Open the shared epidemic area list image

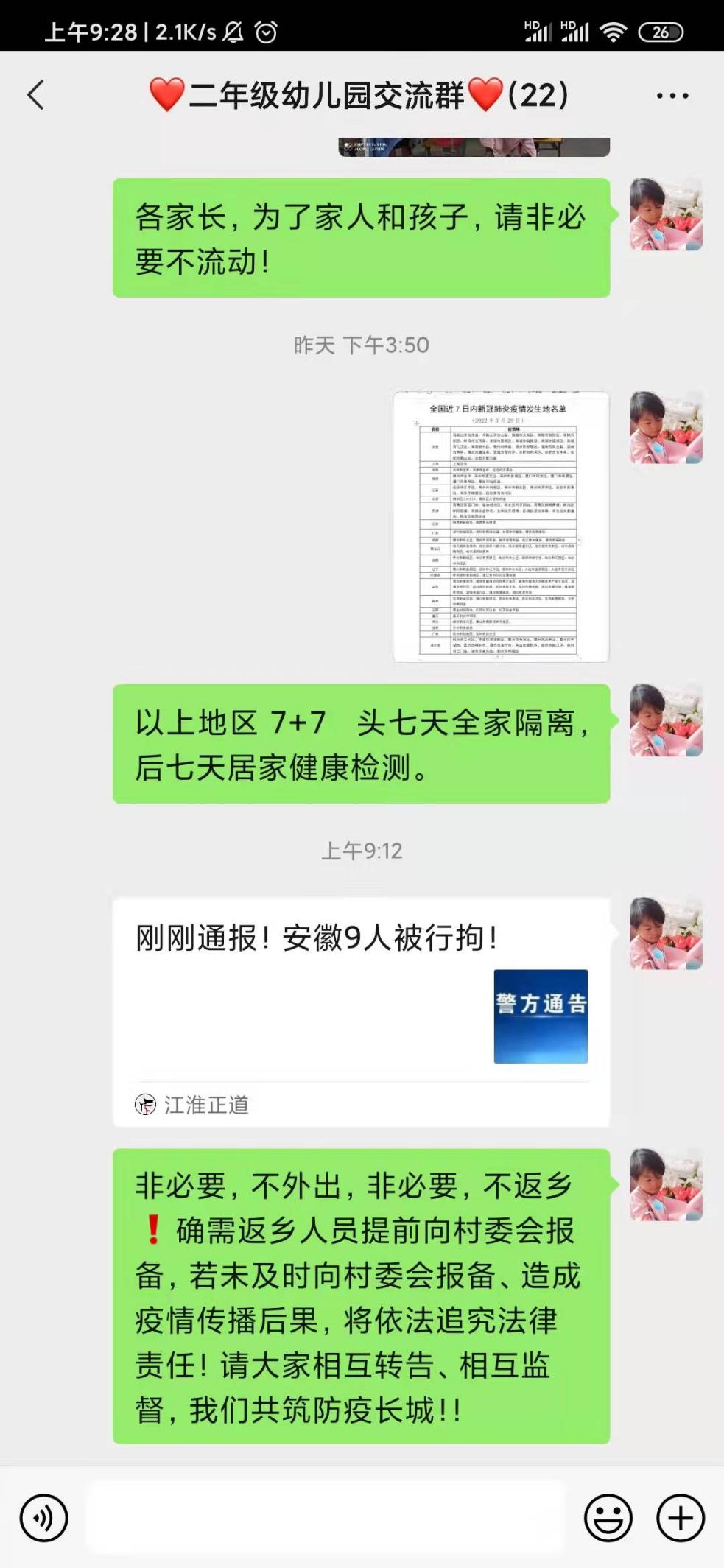point(501,526)
